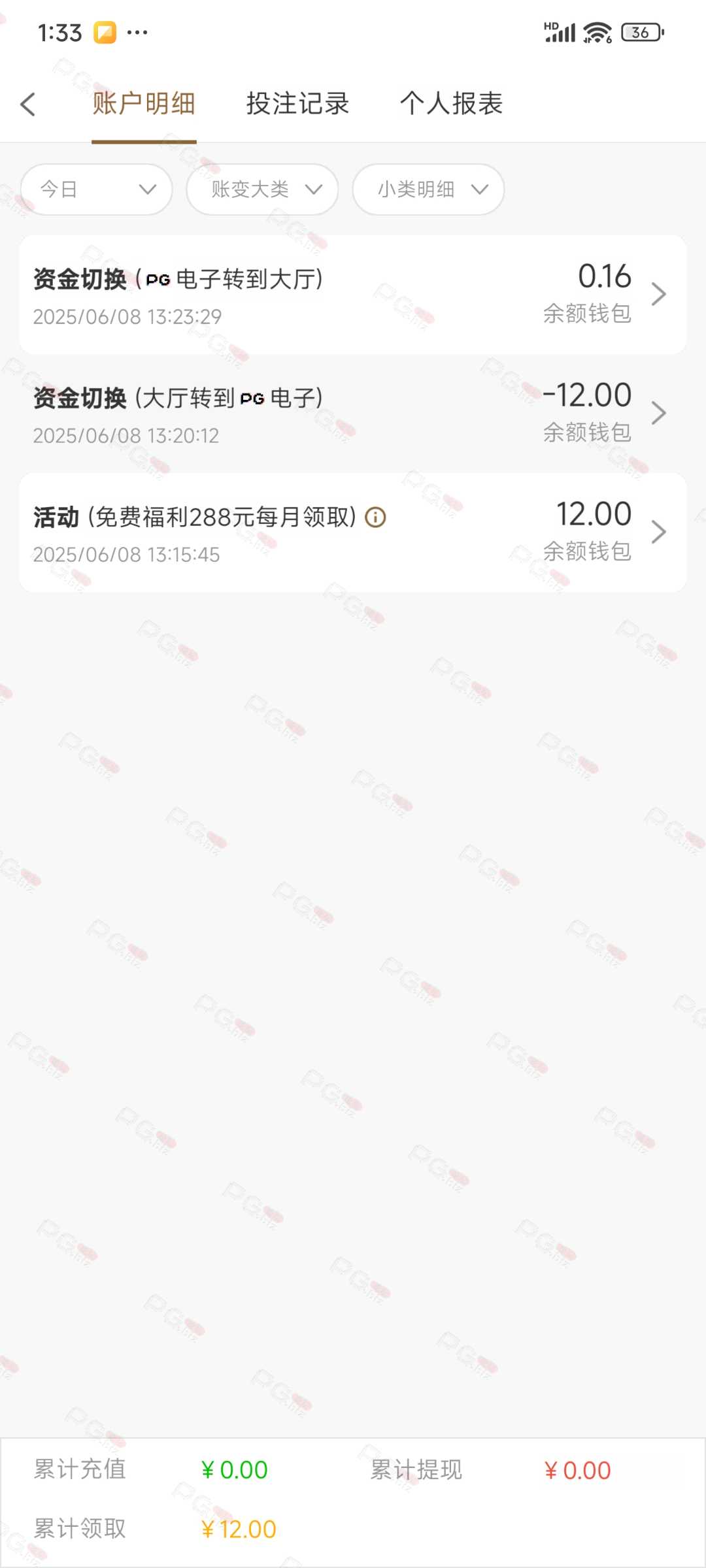Switch to the 投注记录 tab

[297, 104]
